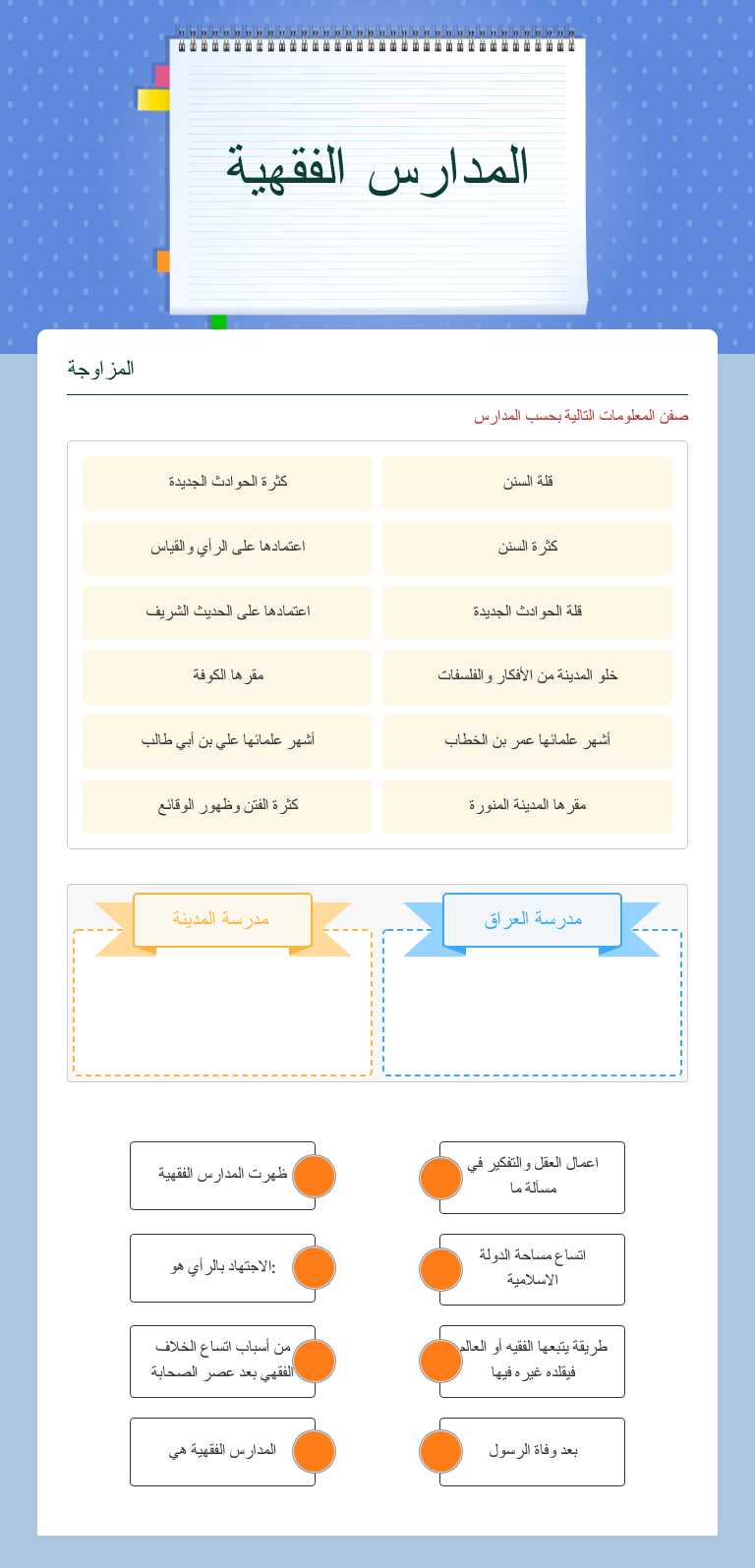This screenshot has width=755, height=1568.
Task: Click the connector dot near "بعد وفاة الرسول"
Action: pyautogui.click(x=440, y=1451)
